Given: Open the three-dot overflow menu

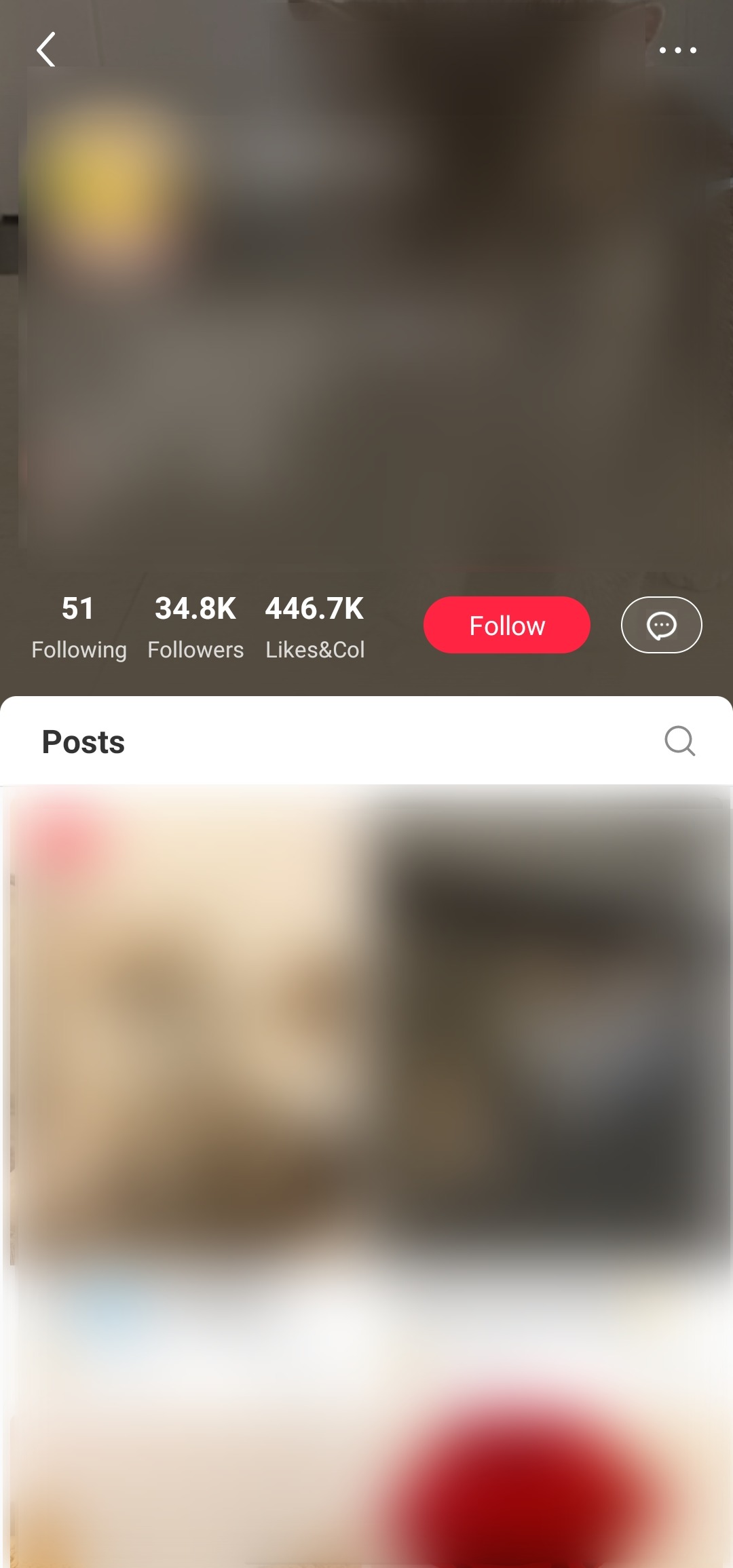Looking at the screenshot, I should [x=677, y=50].
